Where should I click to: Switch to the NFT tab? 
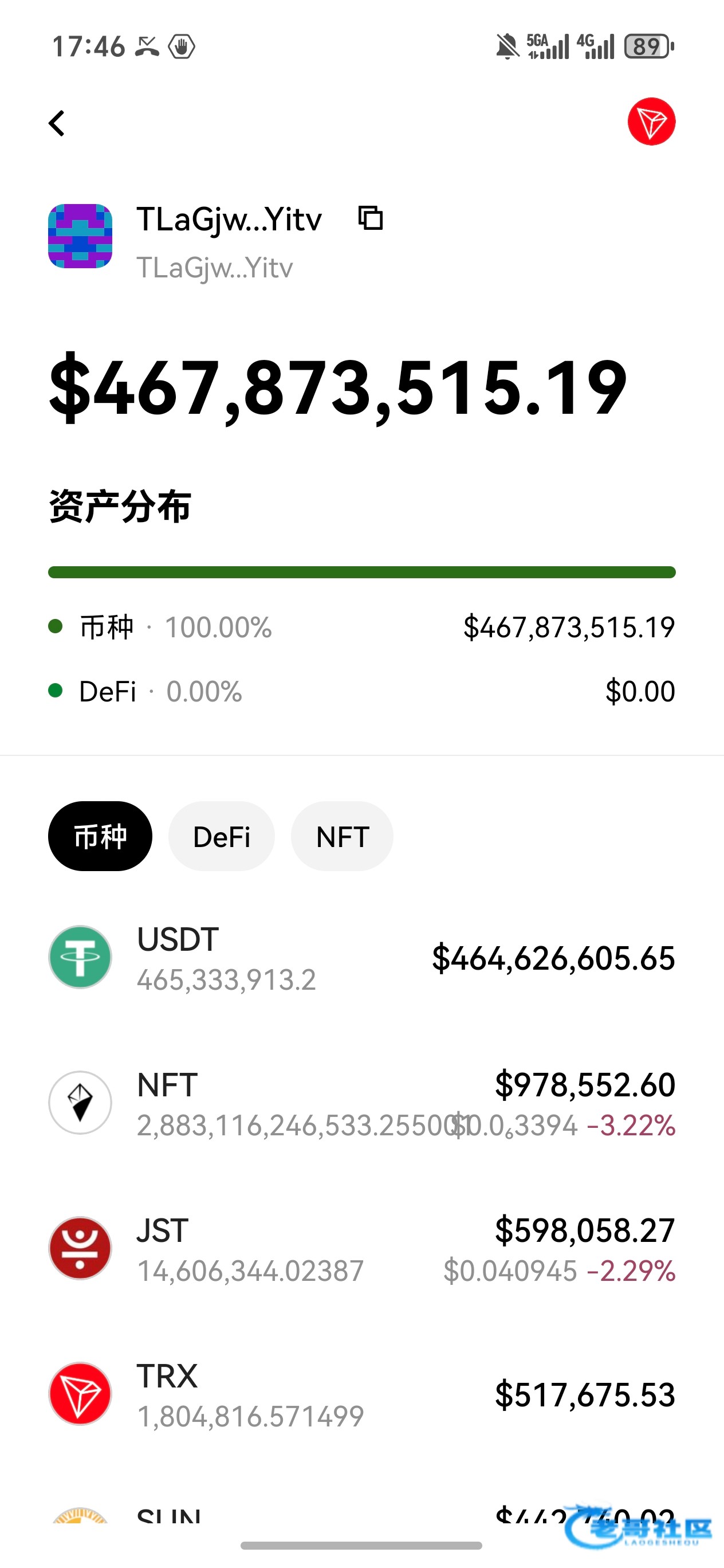coord(342,836)
